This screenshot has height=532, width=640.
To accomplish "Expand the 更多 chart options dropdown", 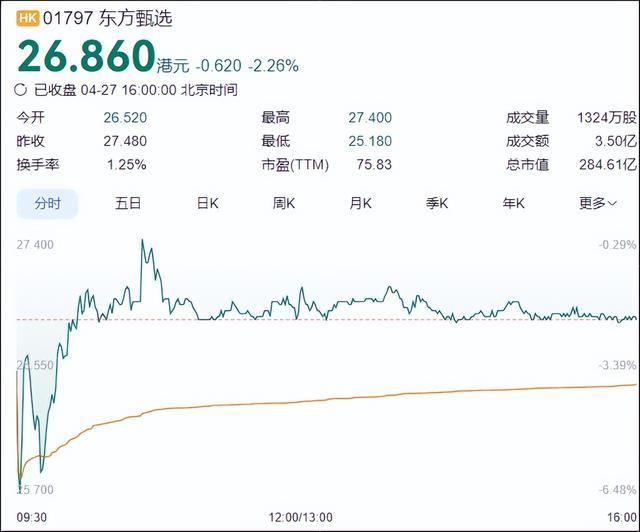I will click(x=597, y=203).
